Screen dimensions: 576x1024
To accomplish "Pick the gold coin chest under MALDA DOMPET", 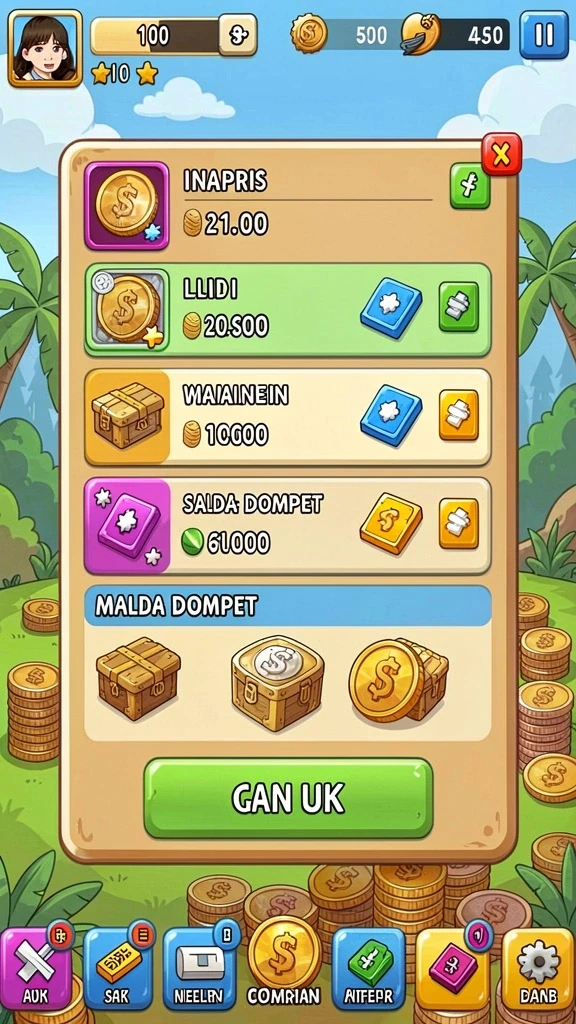I will pos(398,679).
